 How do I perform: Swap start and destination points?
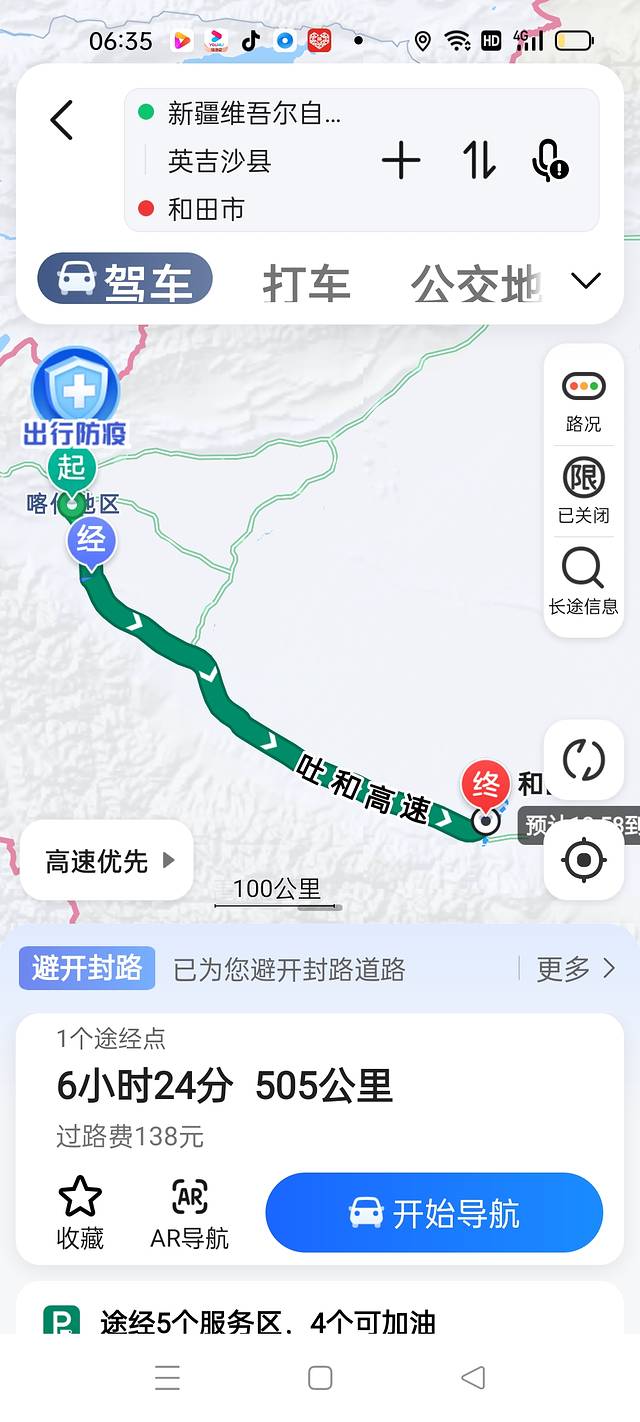[x=479, y=160]
